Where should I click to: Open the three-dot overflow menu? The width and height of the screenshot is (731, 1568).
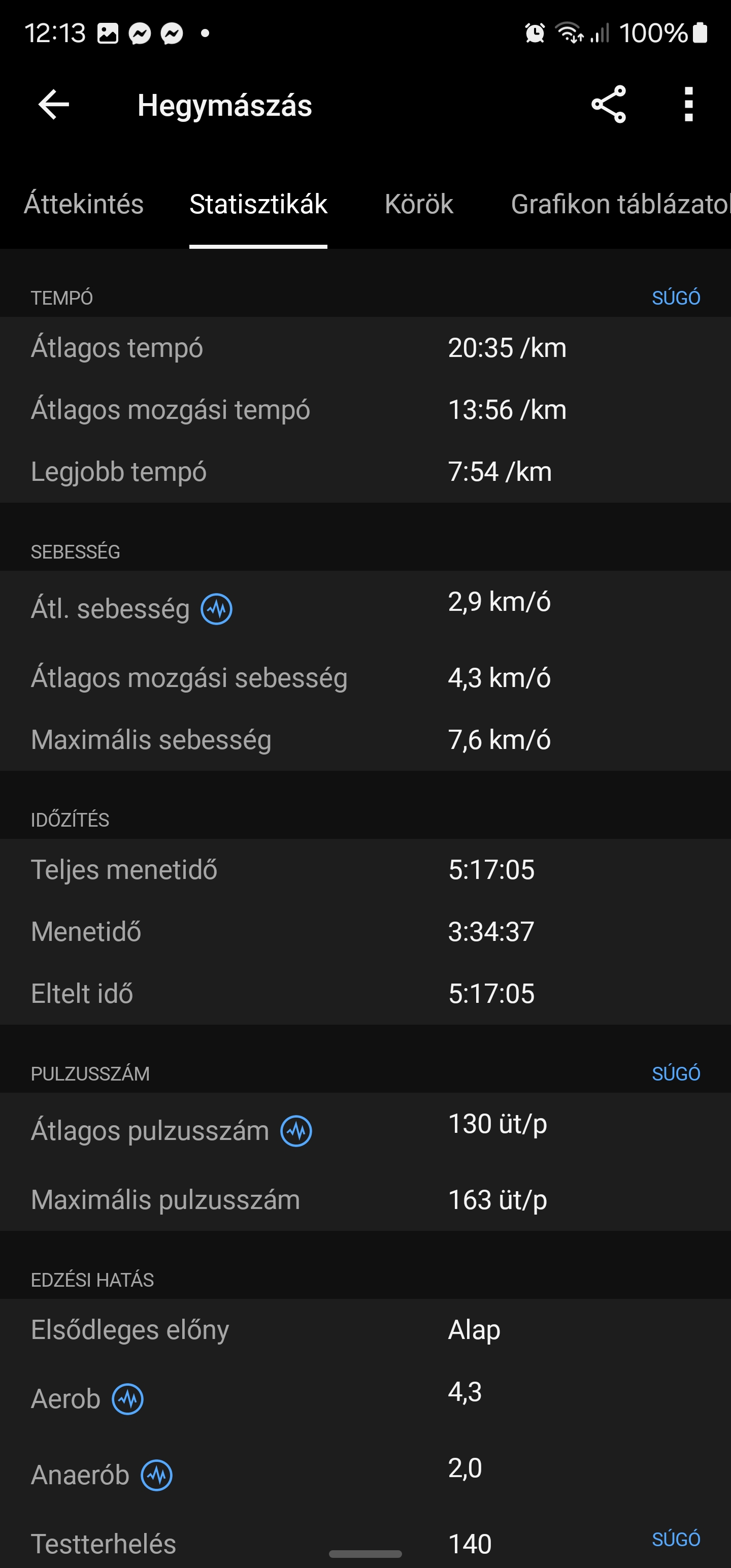[x=688, y=105]
